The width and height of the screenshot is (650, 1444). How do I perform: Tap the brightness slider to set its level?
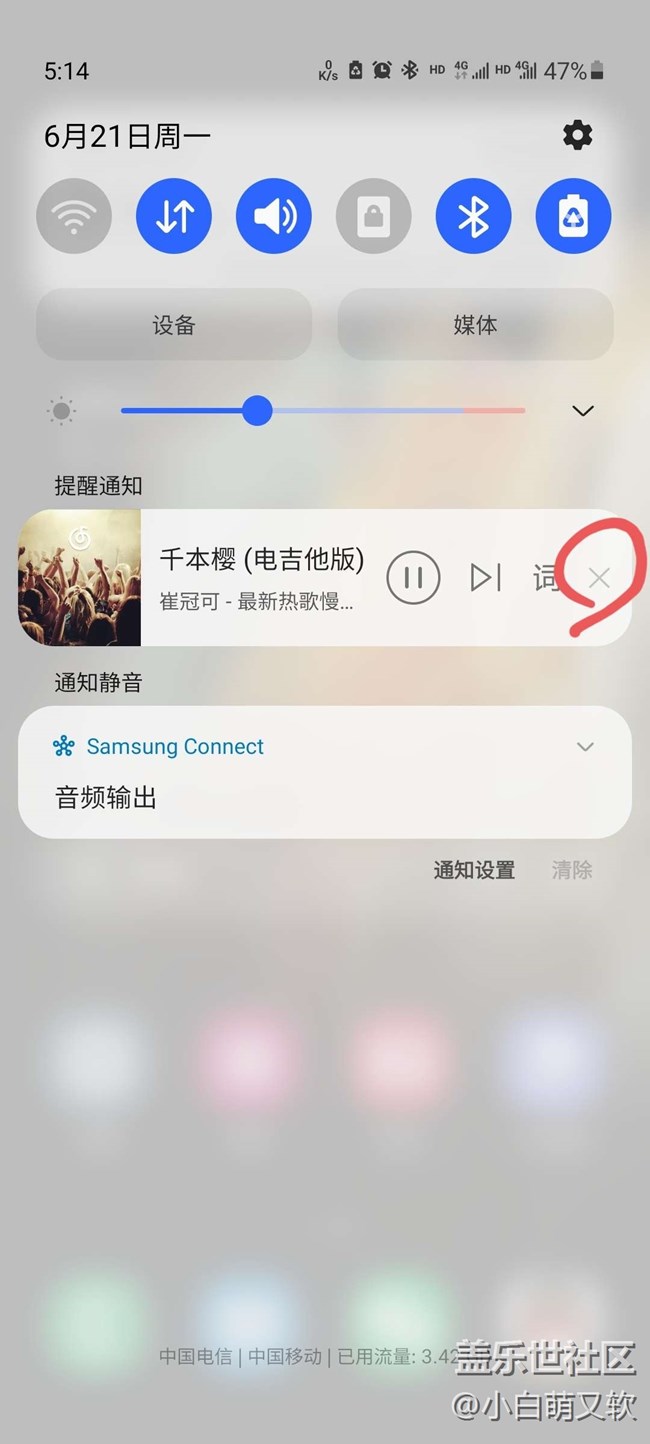click(322, 411)
